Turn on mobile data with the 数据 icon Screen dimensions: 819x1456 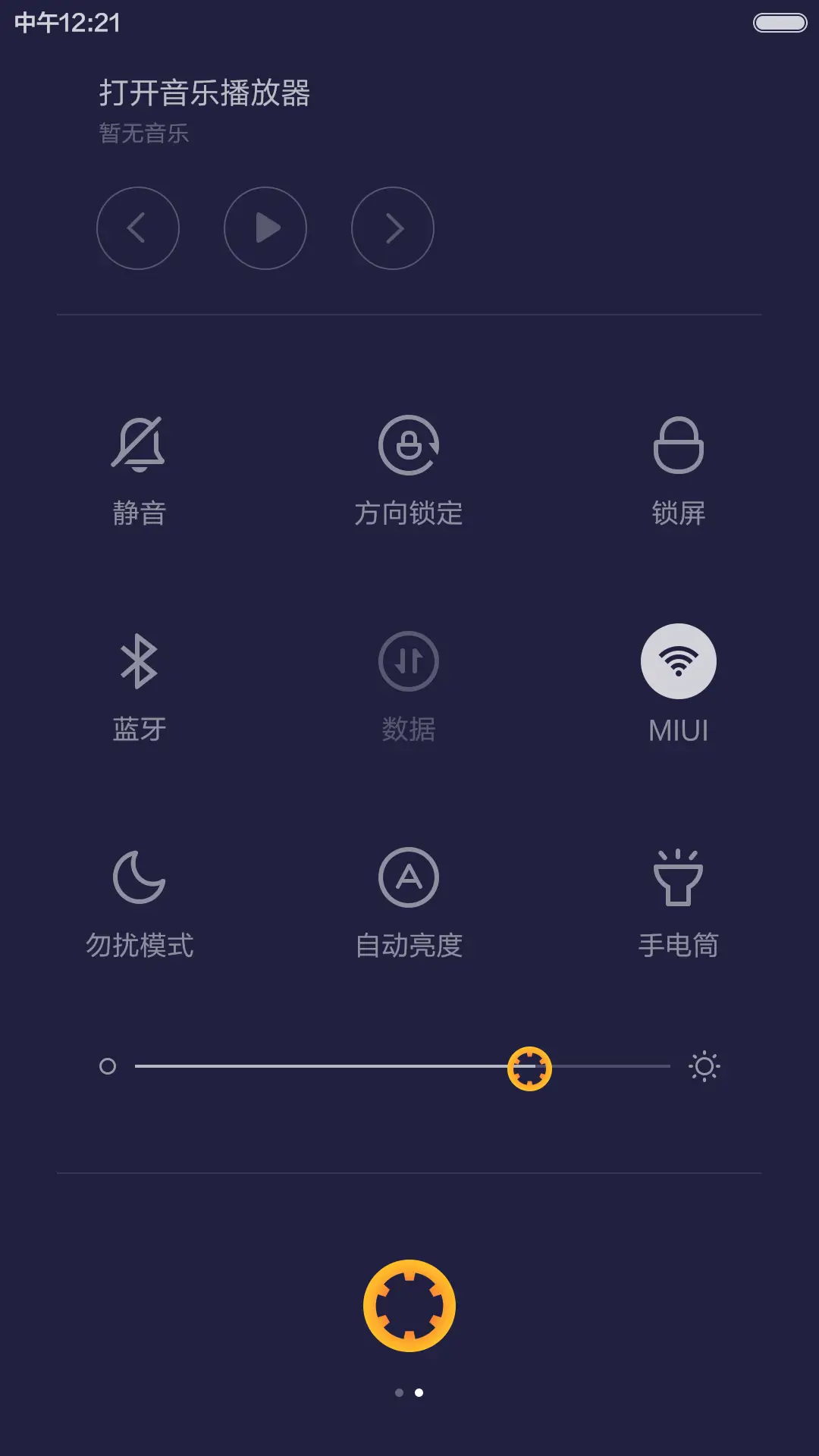coord(409,661)
